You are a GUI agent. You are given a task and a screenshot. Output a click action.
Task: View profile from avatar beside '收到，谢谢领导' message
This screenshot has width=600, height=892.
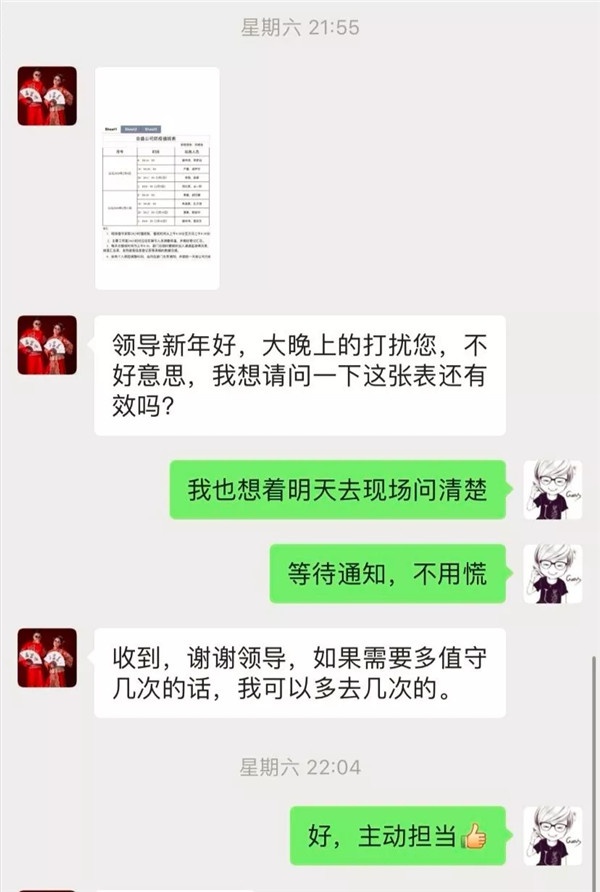pyautogui.click(x=47, y=657)
